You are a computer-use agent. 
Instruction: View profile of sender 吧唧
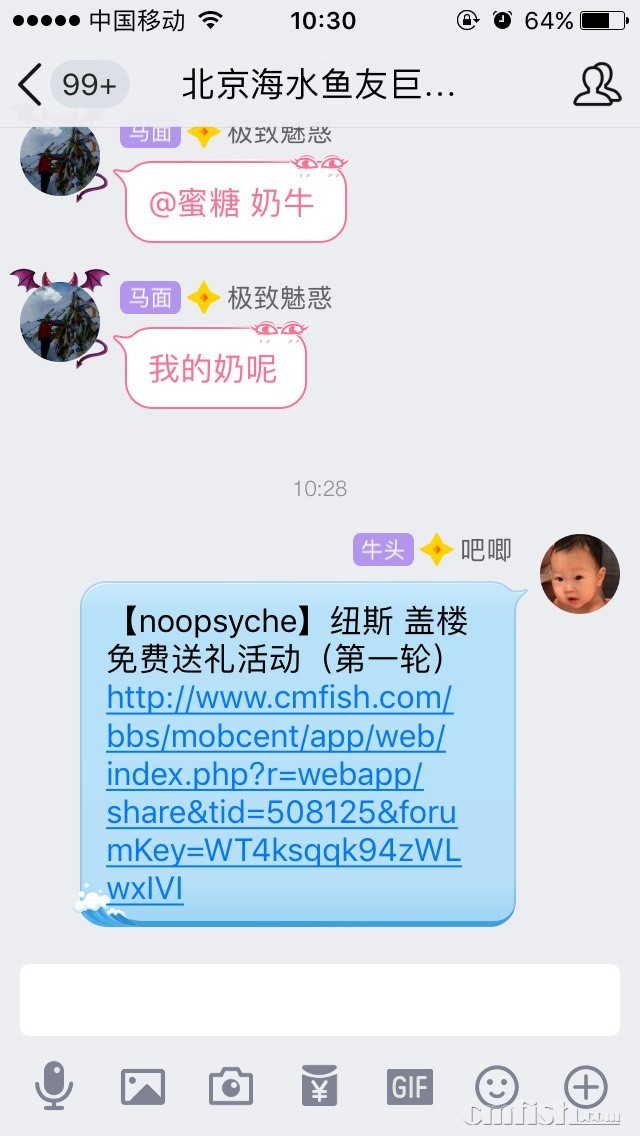point(579,574)
